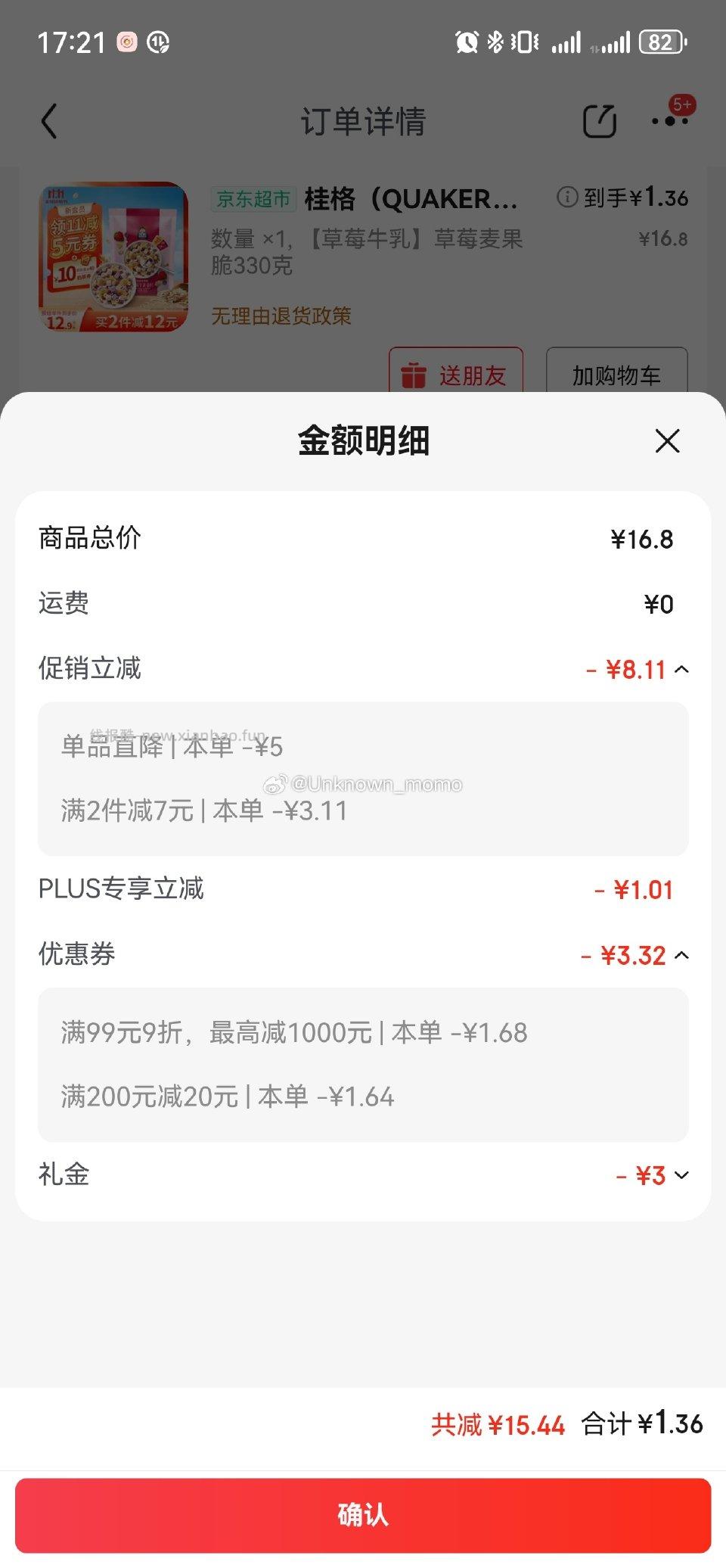726x1568 pixels.
Task: Open the more options menu with 5+ badge
Action: pos(669,121)
